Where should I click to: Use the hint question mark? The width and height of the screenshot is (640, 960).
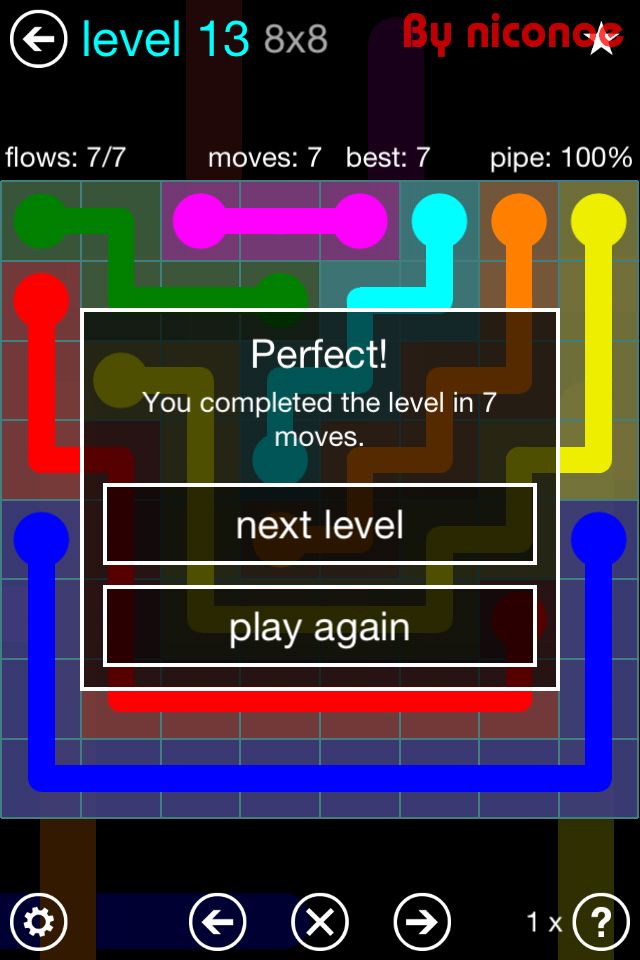coord(601,921)
